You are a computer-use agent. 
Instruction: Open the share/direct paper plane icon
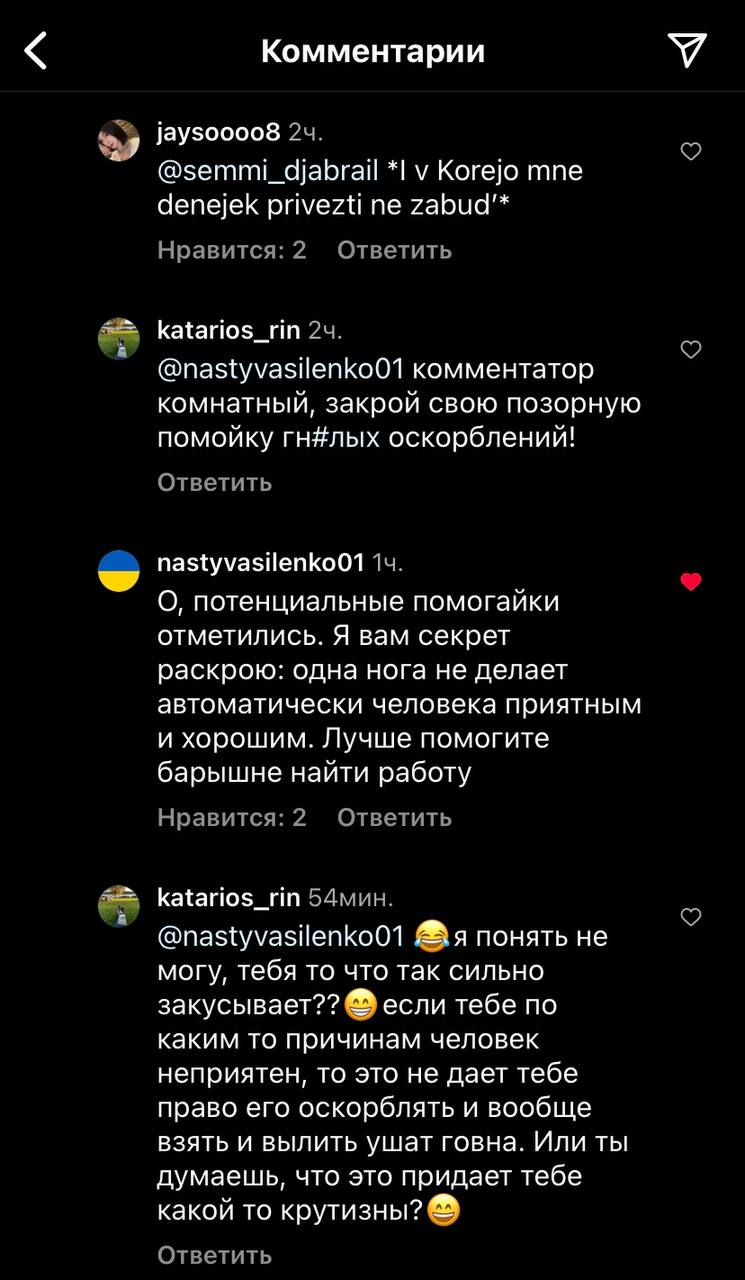(x=687, y=50)
